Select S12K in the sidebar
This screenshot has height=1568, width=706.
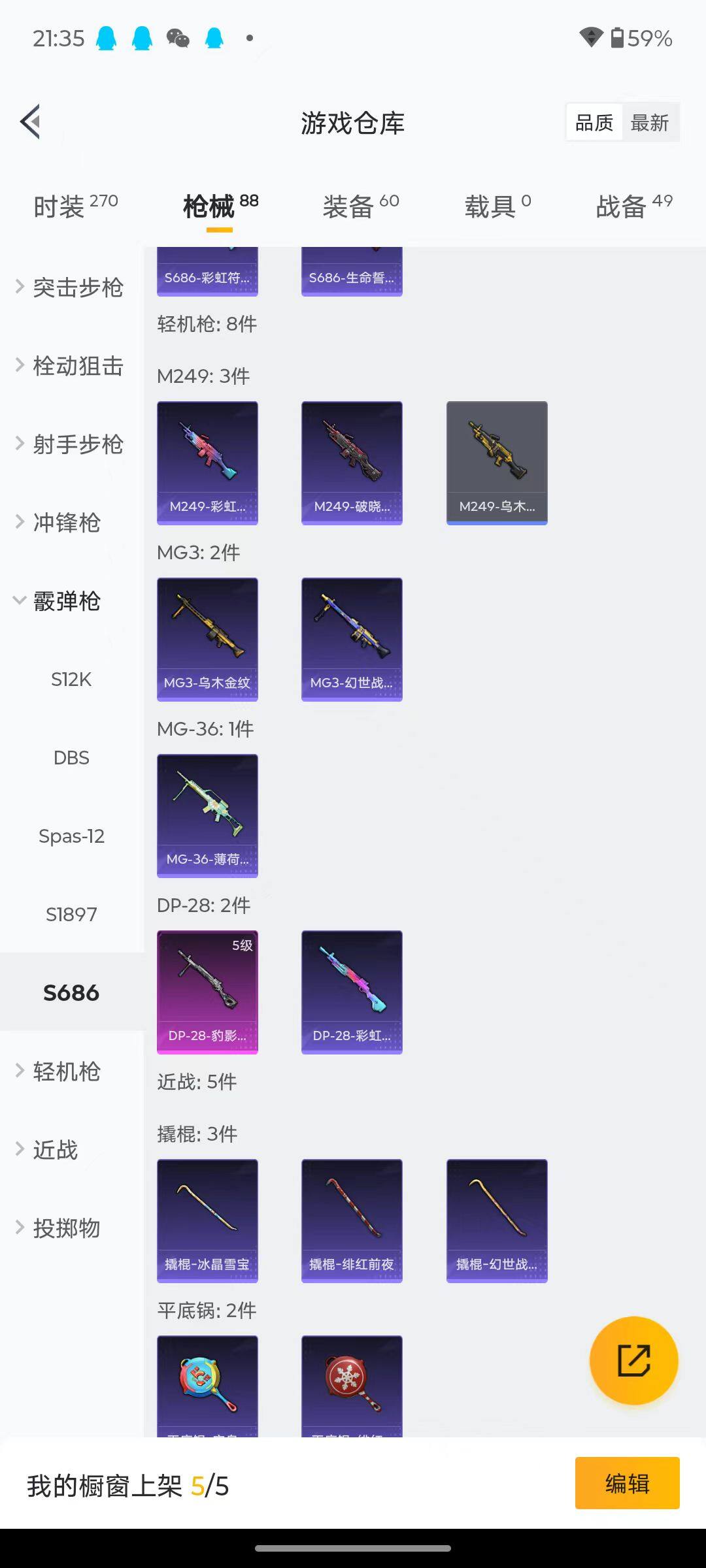point(71,679)
